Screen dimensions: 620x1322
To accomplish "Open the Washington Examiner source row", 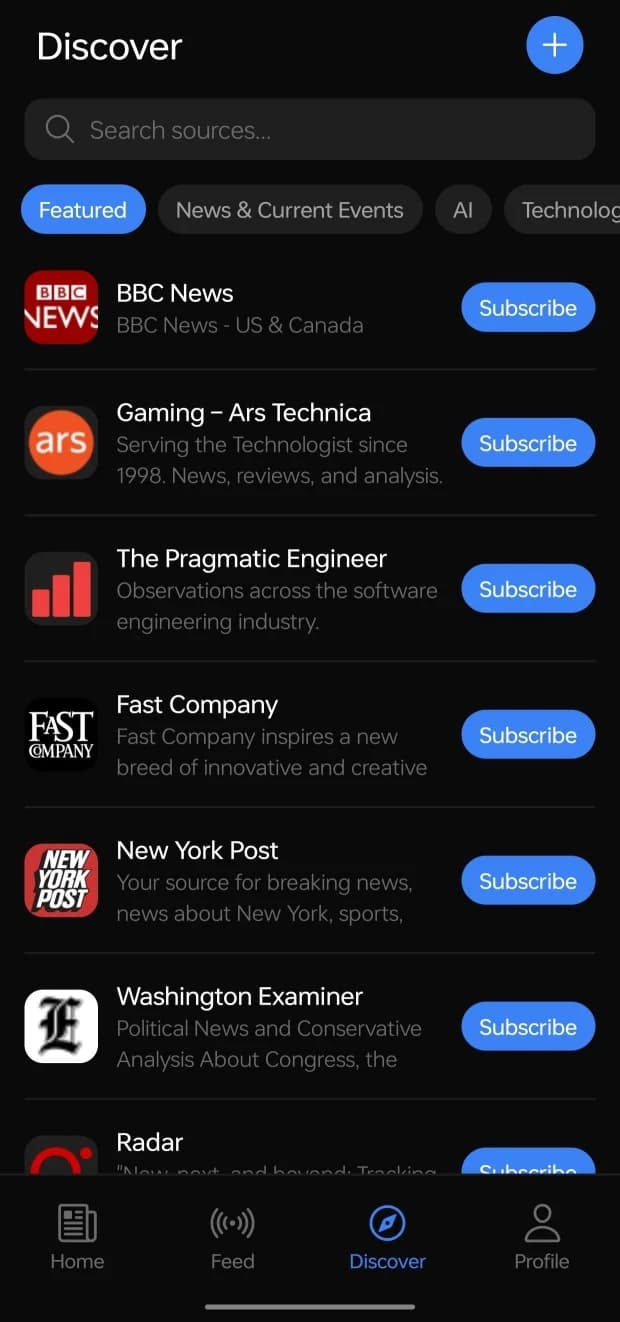I will [250, 1027].
